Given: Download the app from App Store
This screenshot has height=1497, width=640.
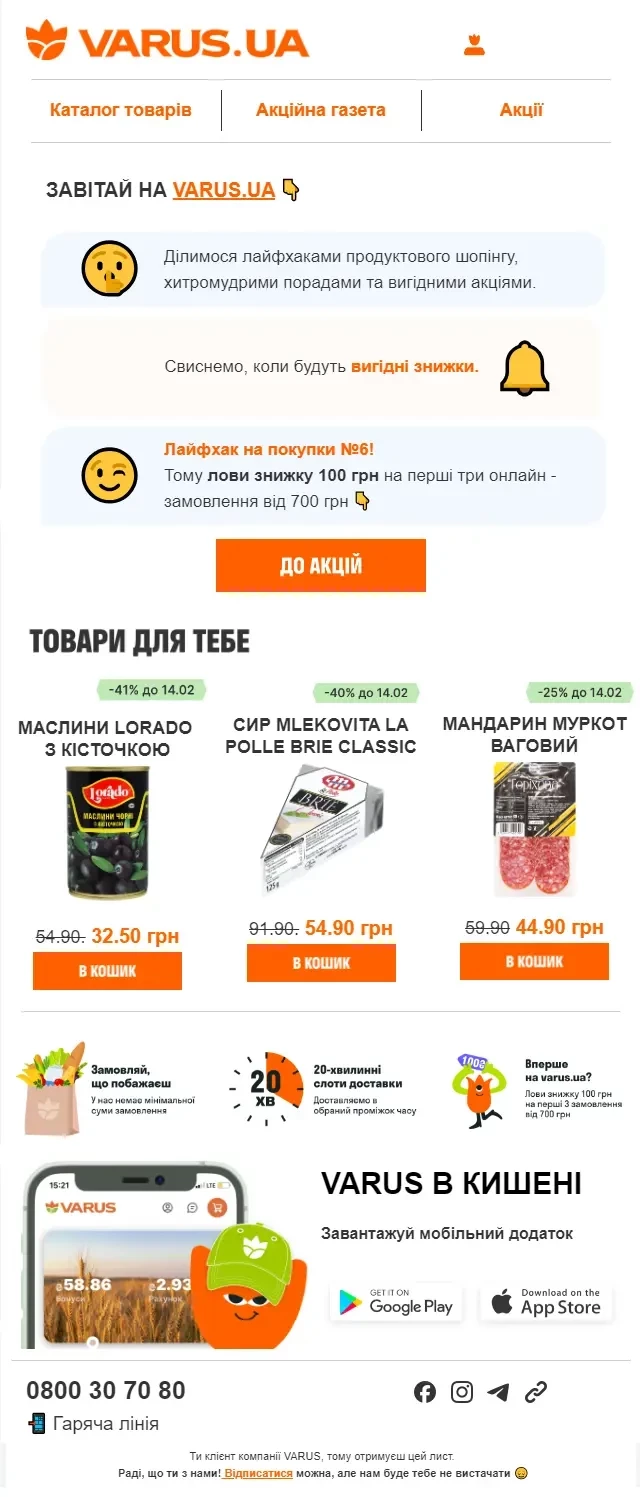Looking at the screenshot, I should click(x=546, y=1302).
